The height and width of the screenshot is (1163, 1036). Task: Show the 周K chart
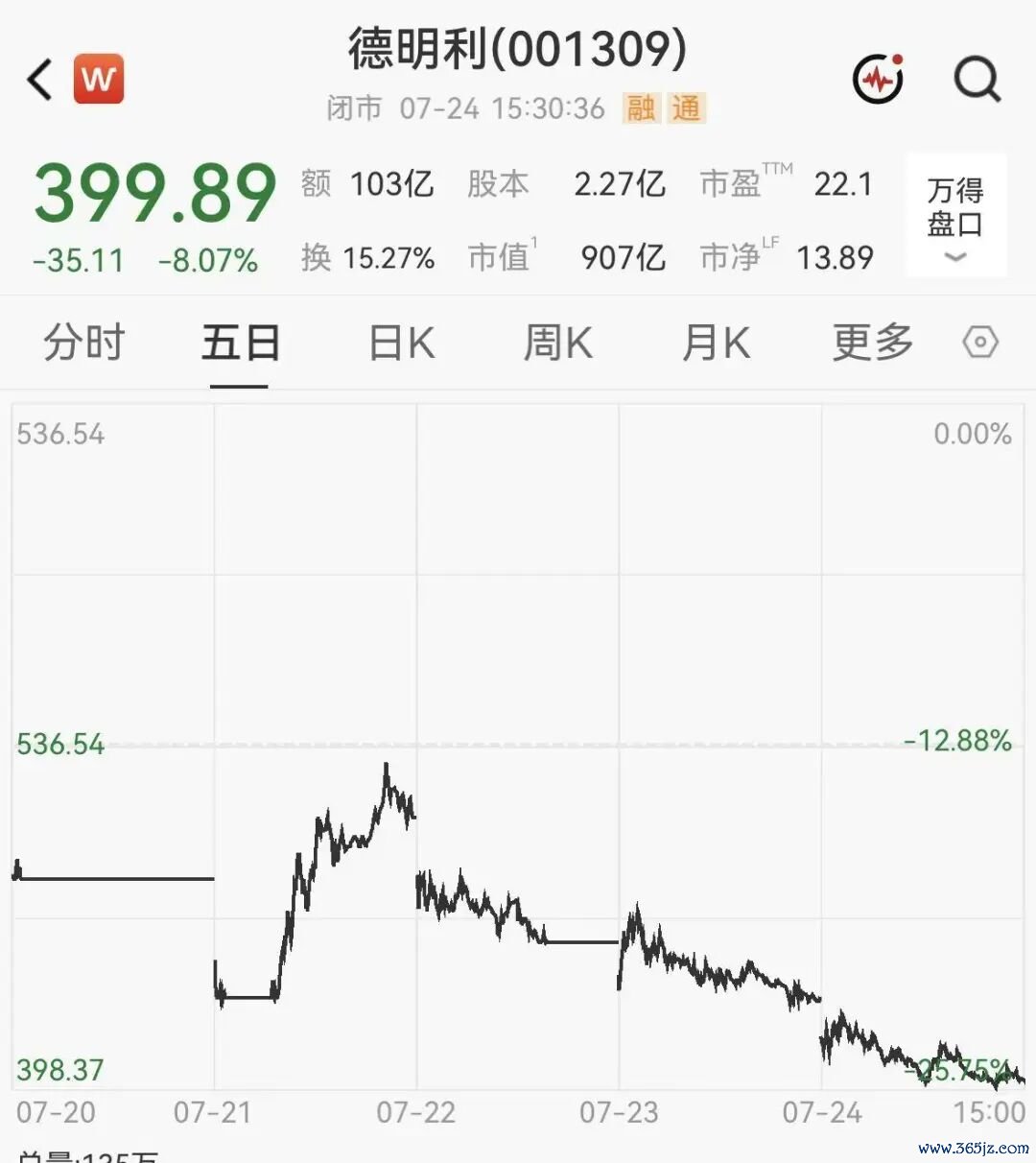click(x=558, y=343)
